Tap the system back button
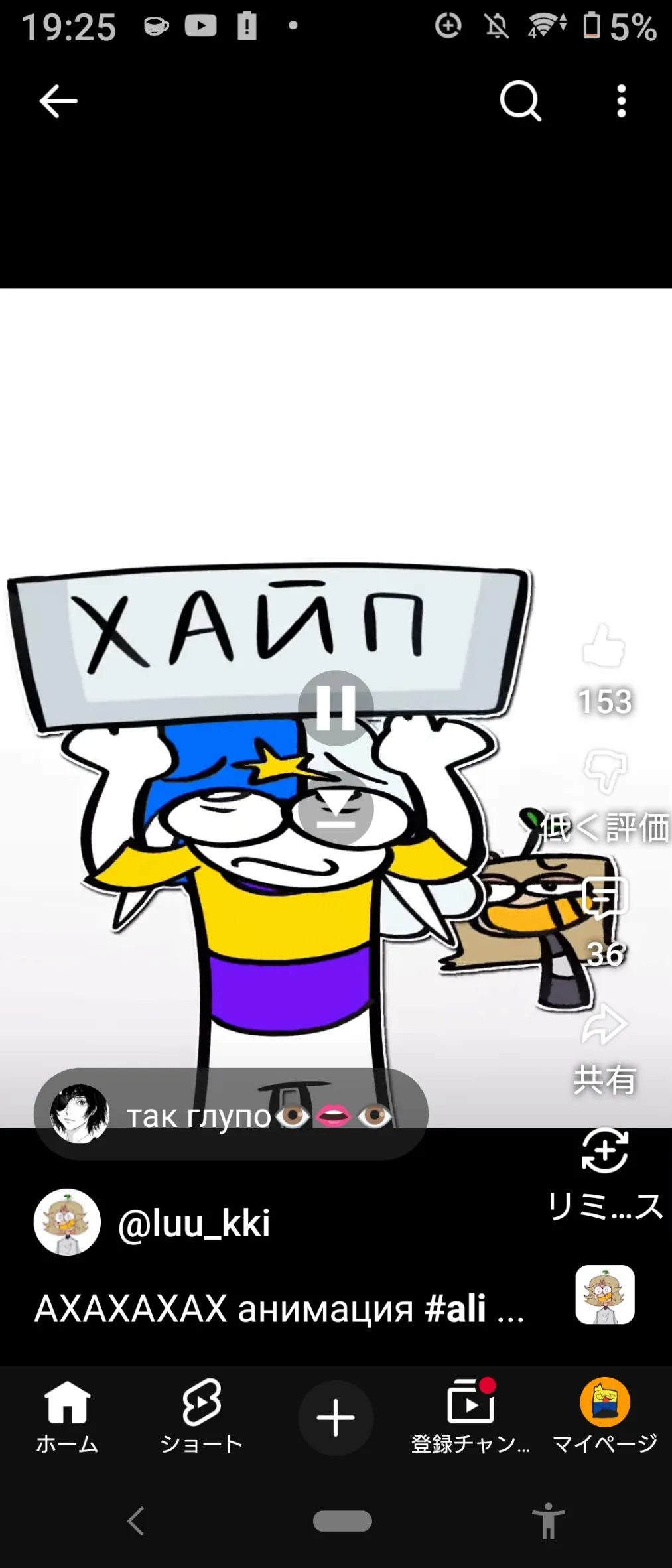Image resolution: width=672 pixels, height=1568 pixels. [136, 1521]
